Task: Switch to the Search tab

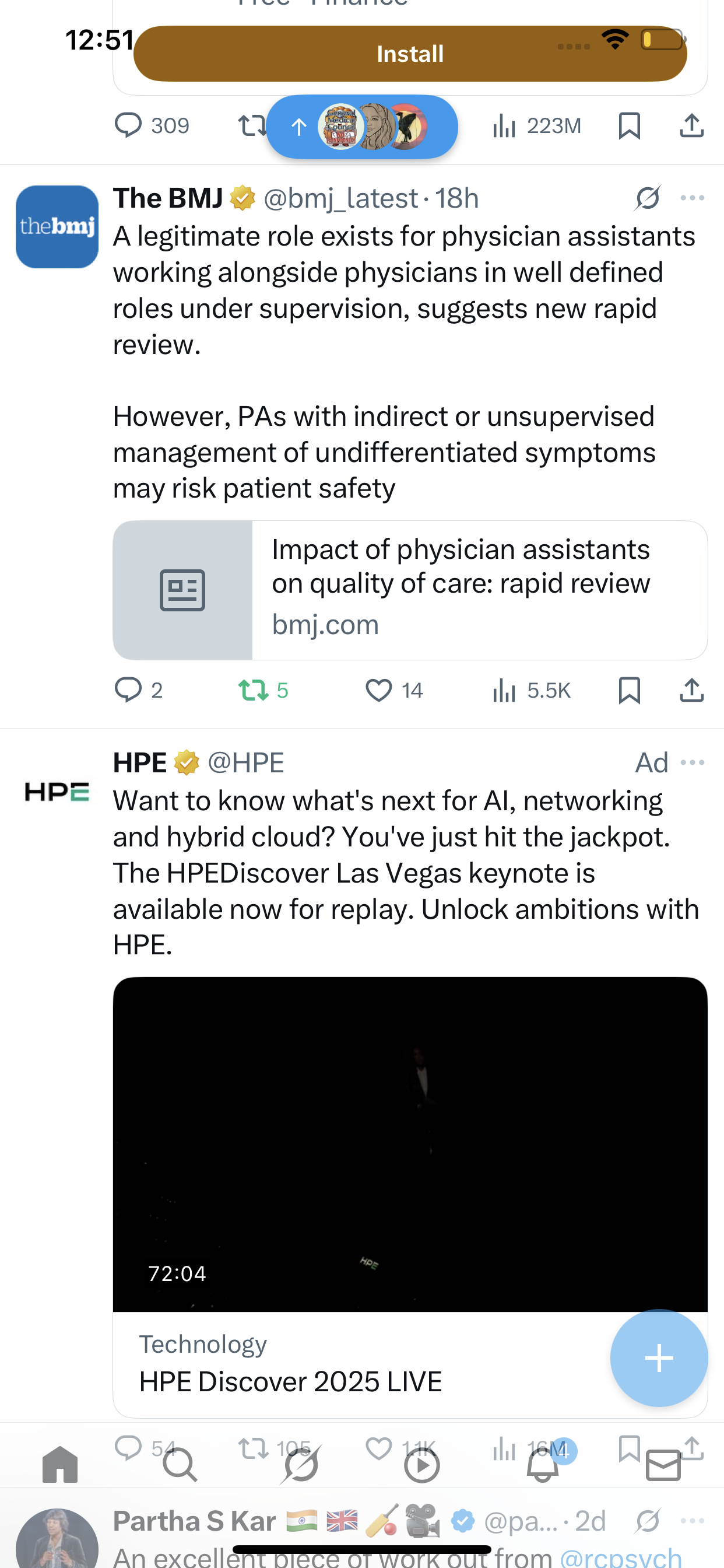Action: point(180,1465)
